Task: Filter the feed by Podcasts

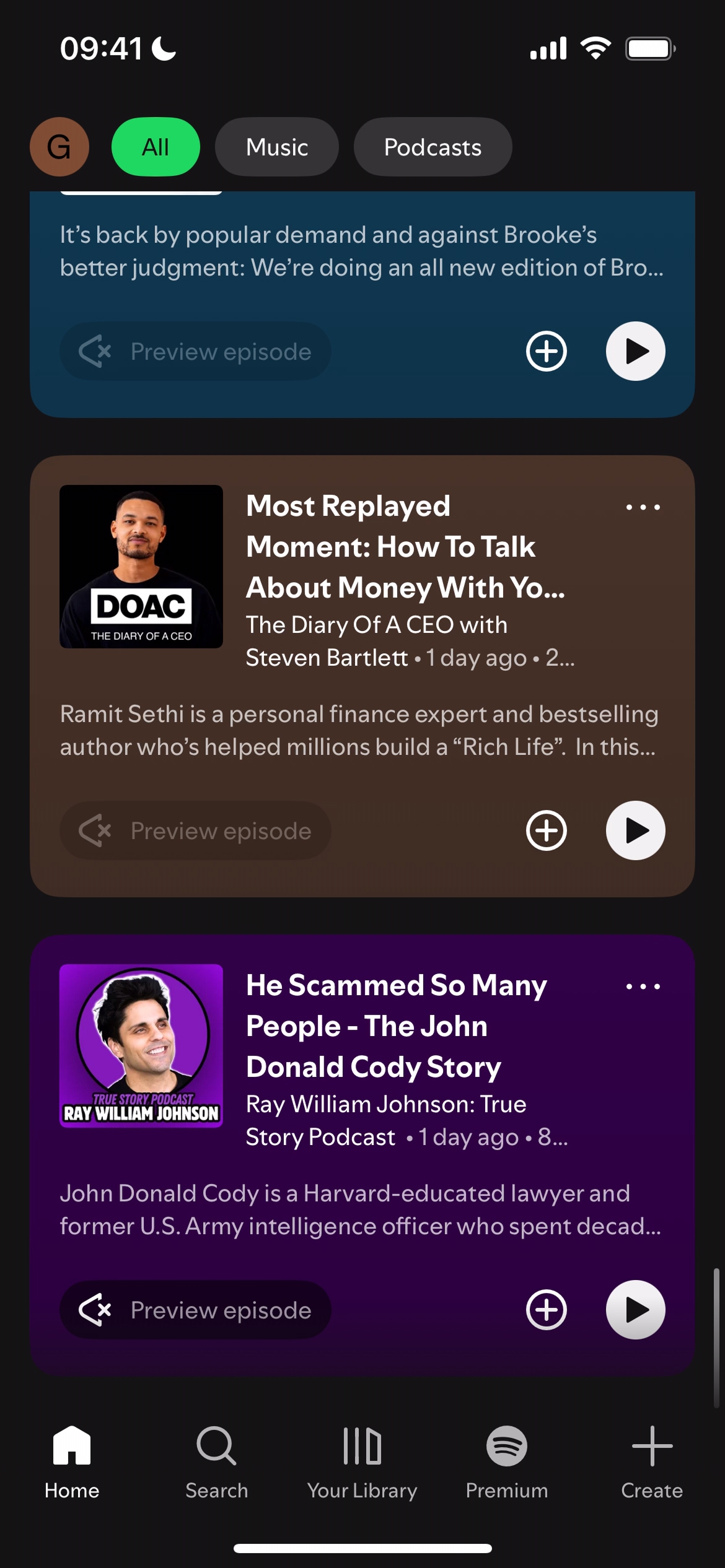Action: coord(433,147)
